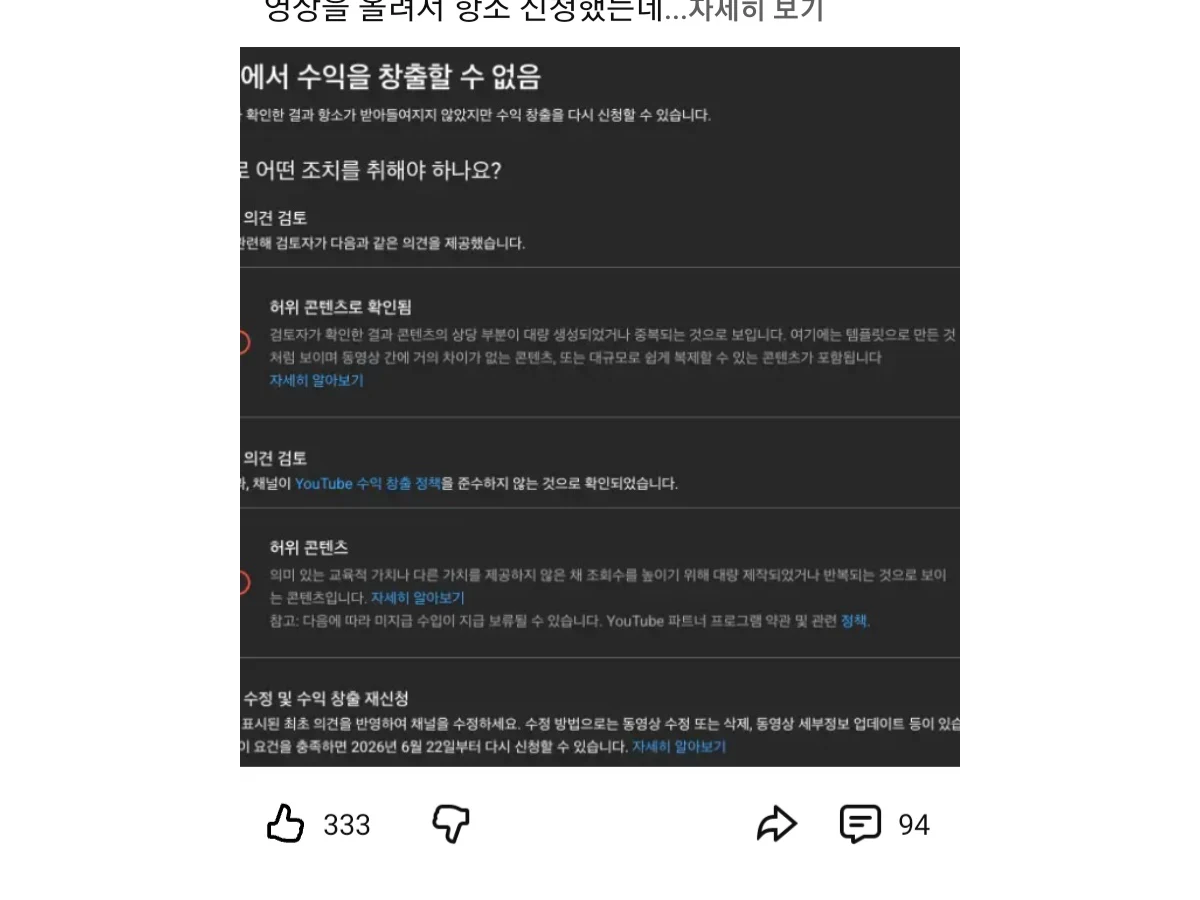The width and height of the screenshot is (1200, 900).
Task: Share this post
Action: tap(776, 824)
